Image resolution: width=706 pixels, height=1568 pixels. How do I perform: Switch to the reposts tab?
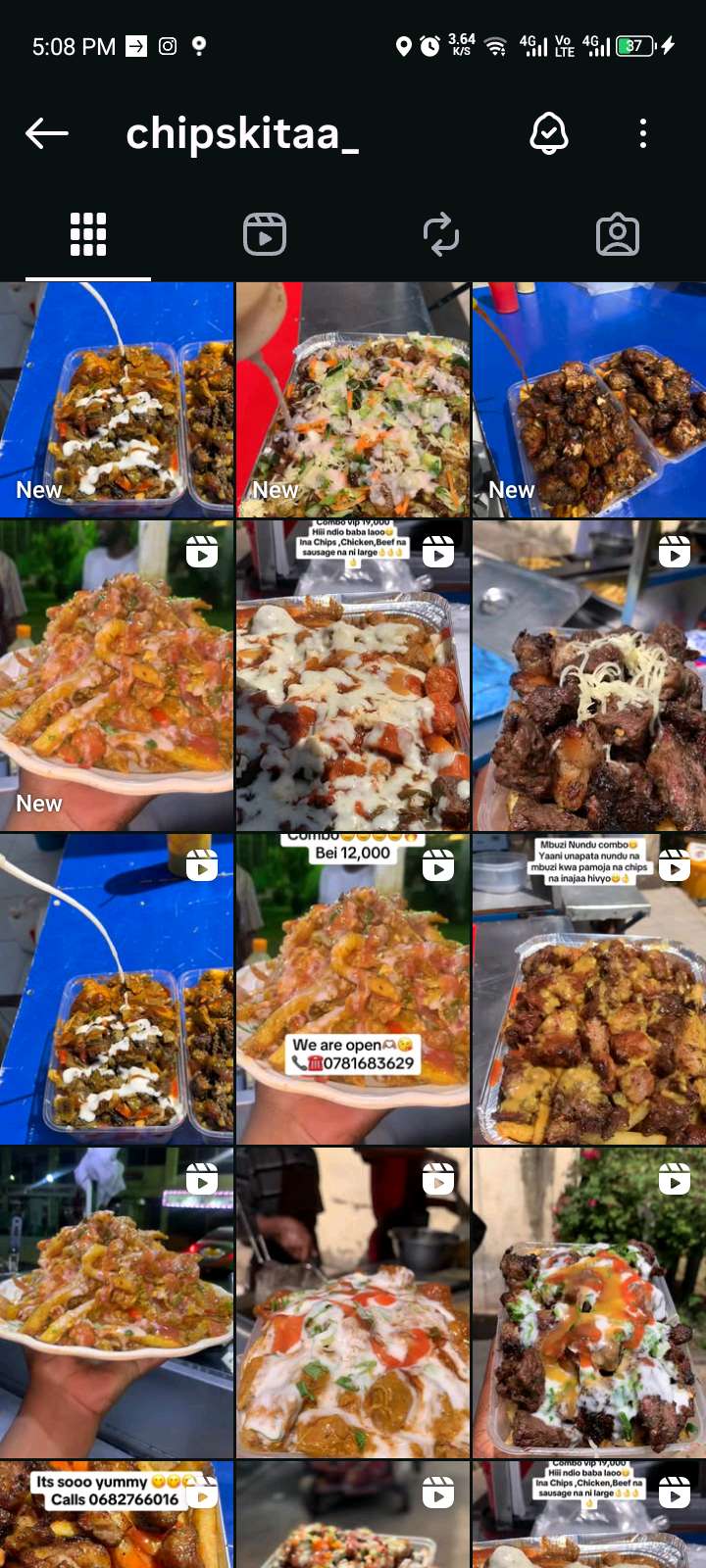pos(441,235)
